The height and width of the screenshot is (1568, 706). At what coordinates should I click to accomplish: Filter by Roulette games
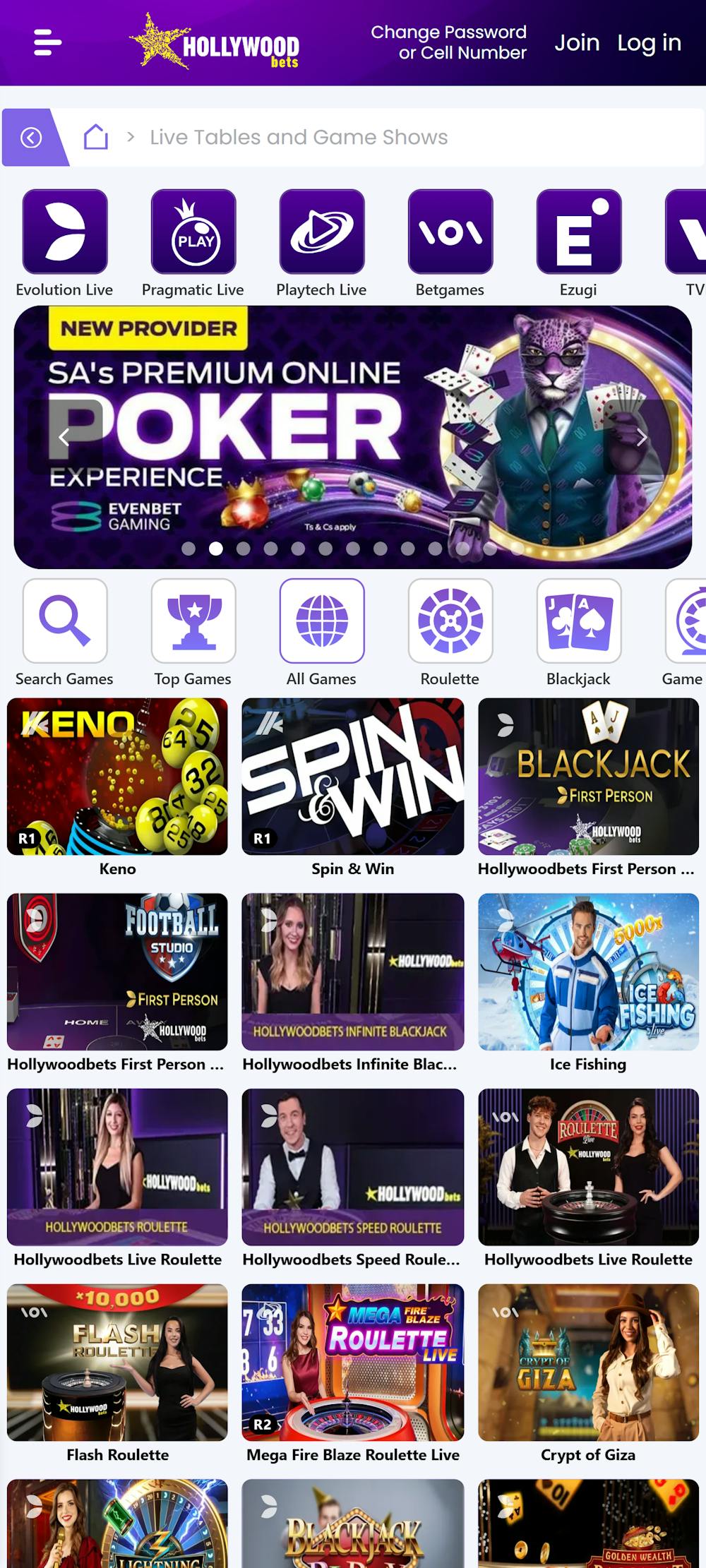point(450,621)
